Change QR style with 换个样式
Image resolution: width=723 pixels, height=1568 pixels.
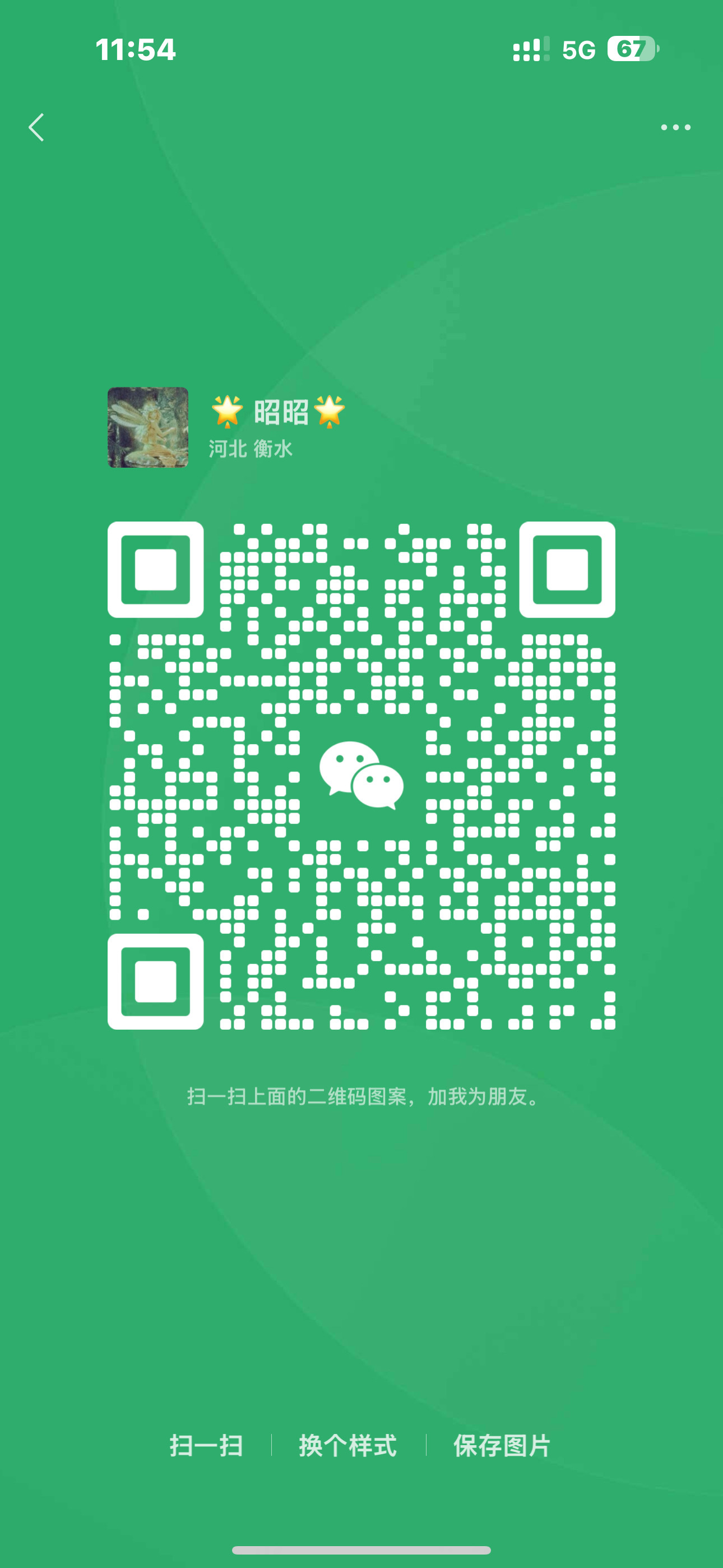348,1446
